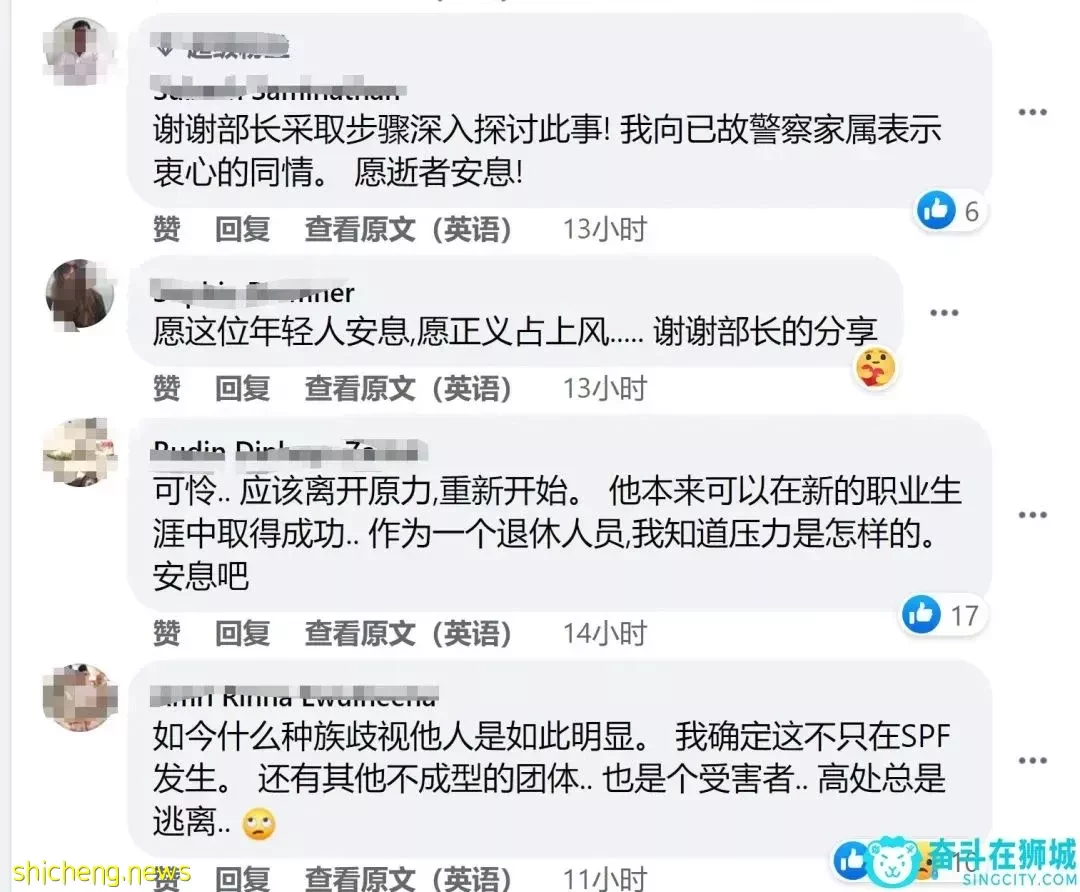Reply to the retired person's 可怜 comment
Viewport: 1080px width, 892px height.
click(243, 633)
